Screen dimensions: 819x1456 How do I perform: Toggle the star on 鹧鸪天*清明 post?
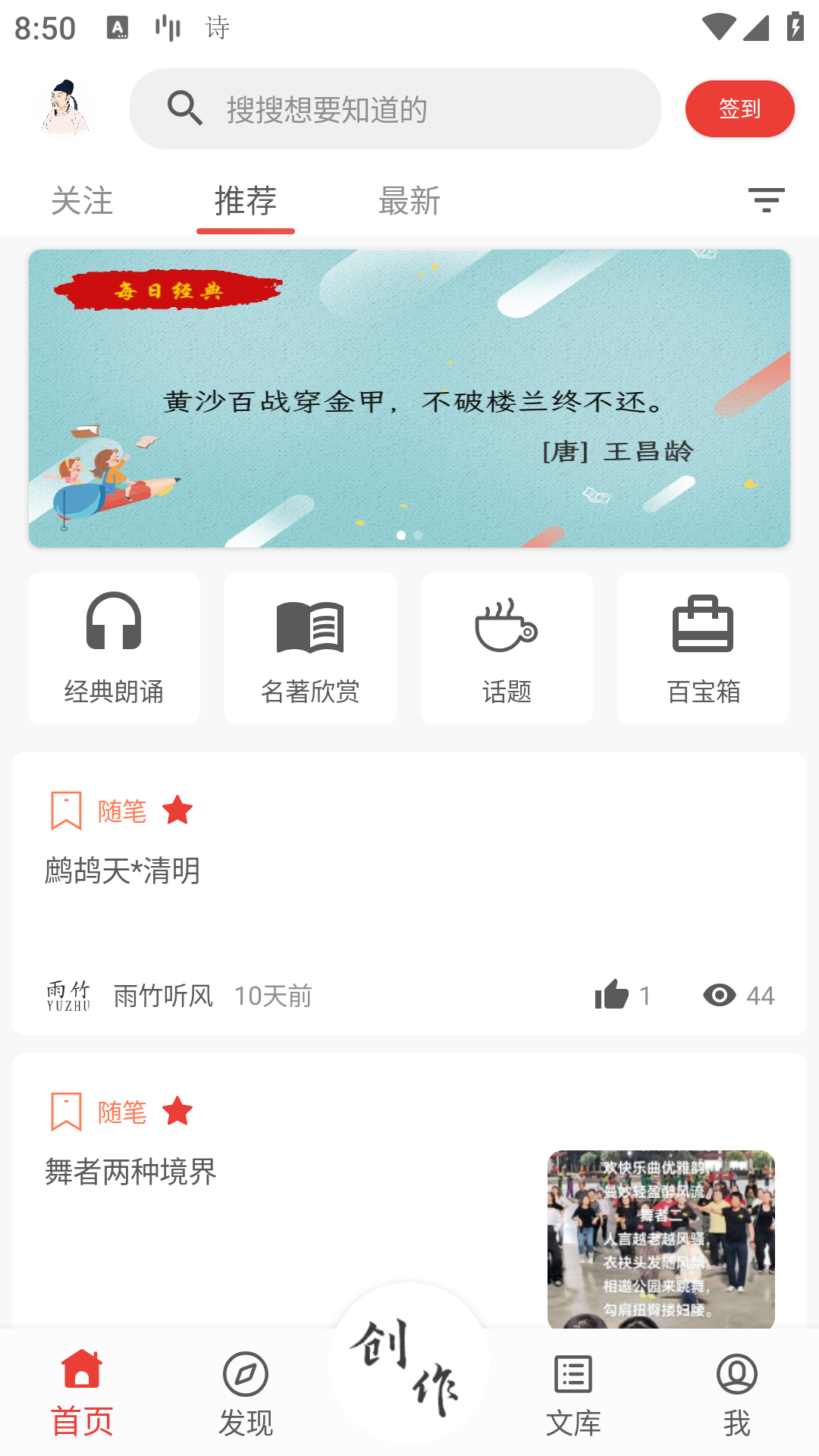(x=177, y=811)
